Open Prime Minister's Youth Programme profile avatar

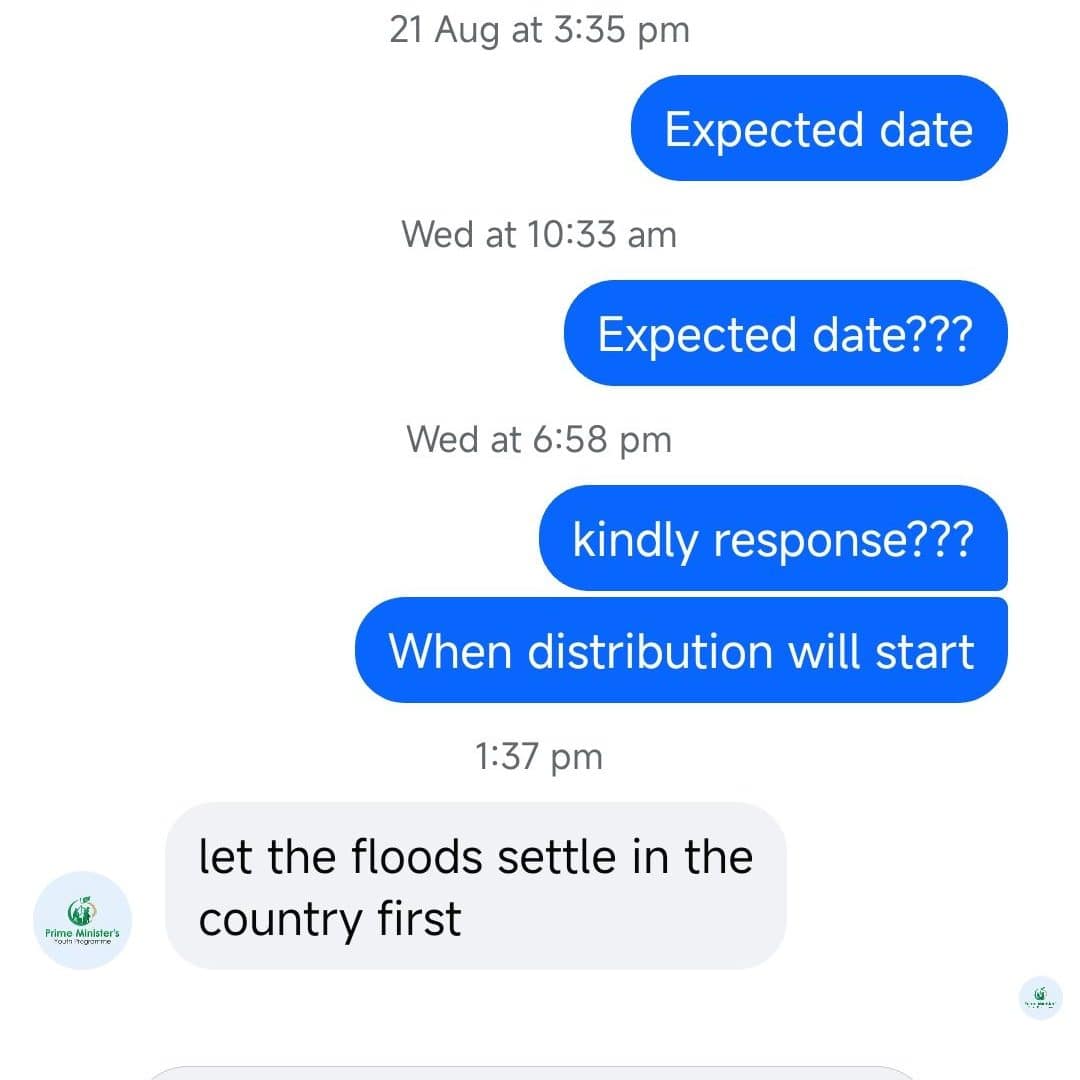tap(82, 921)
